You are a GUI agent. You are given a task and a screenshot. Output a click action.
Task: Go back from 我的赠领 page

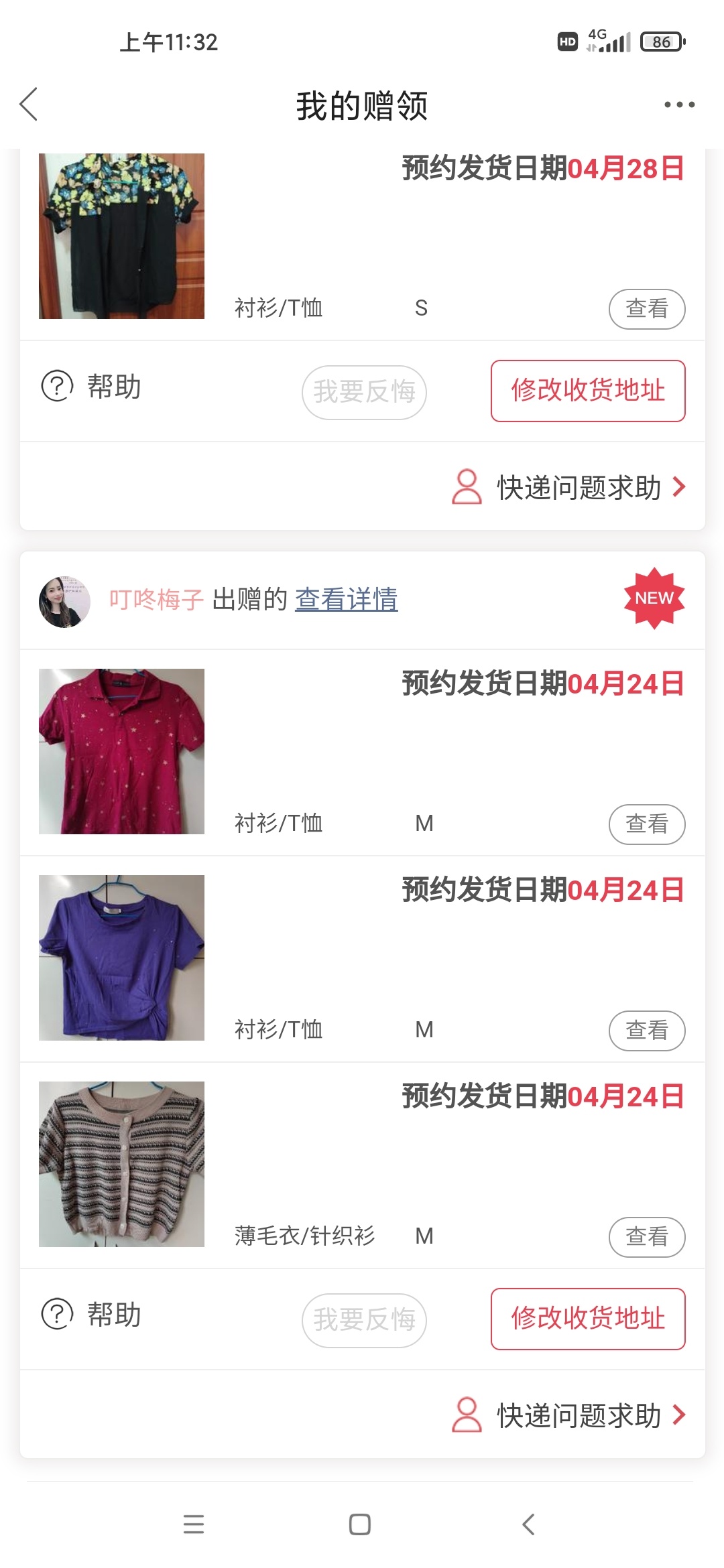29,105
